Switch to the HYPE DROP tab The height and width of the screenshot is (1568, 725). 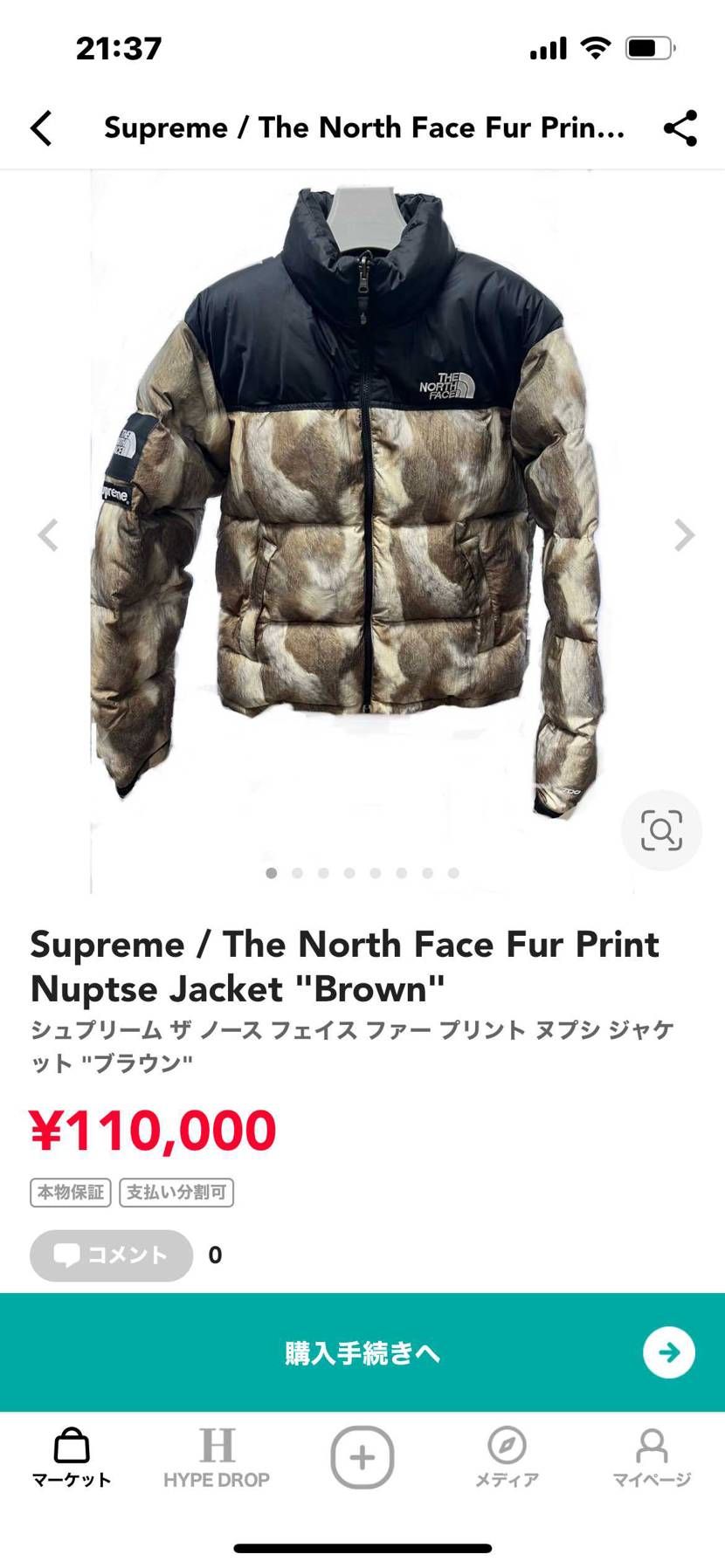[x=217, y=1457]
